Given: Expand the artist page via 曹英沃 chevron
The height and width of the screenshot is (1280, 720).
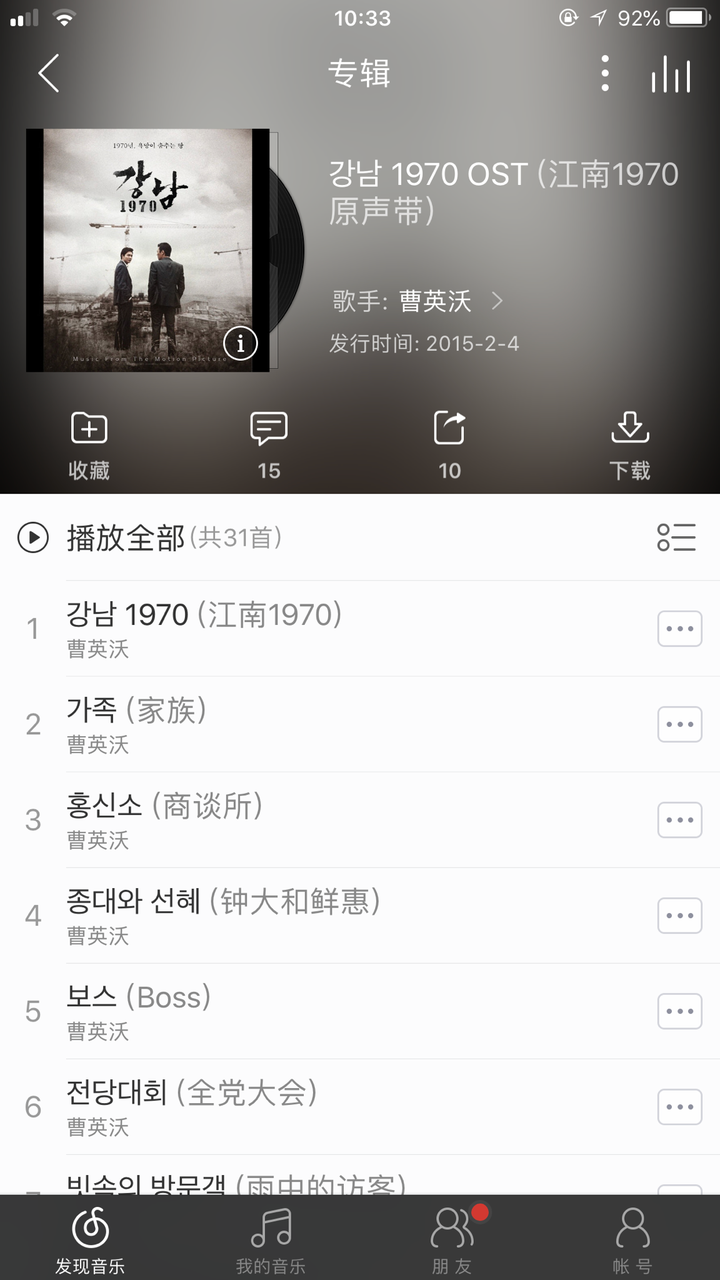Looking at the screenshot, I should point(497,298).
